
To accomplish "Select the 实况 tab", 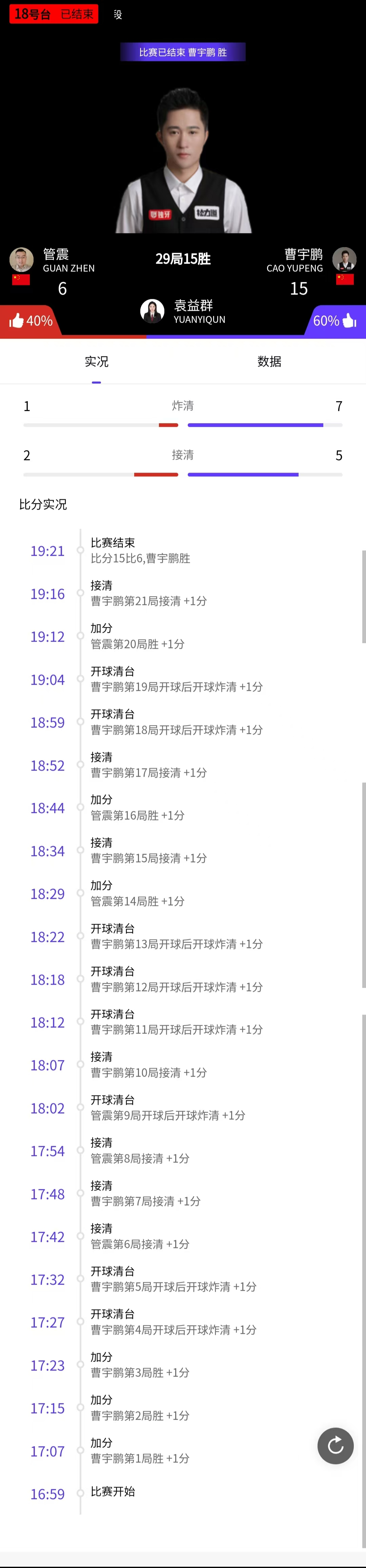I will point(96,362).
